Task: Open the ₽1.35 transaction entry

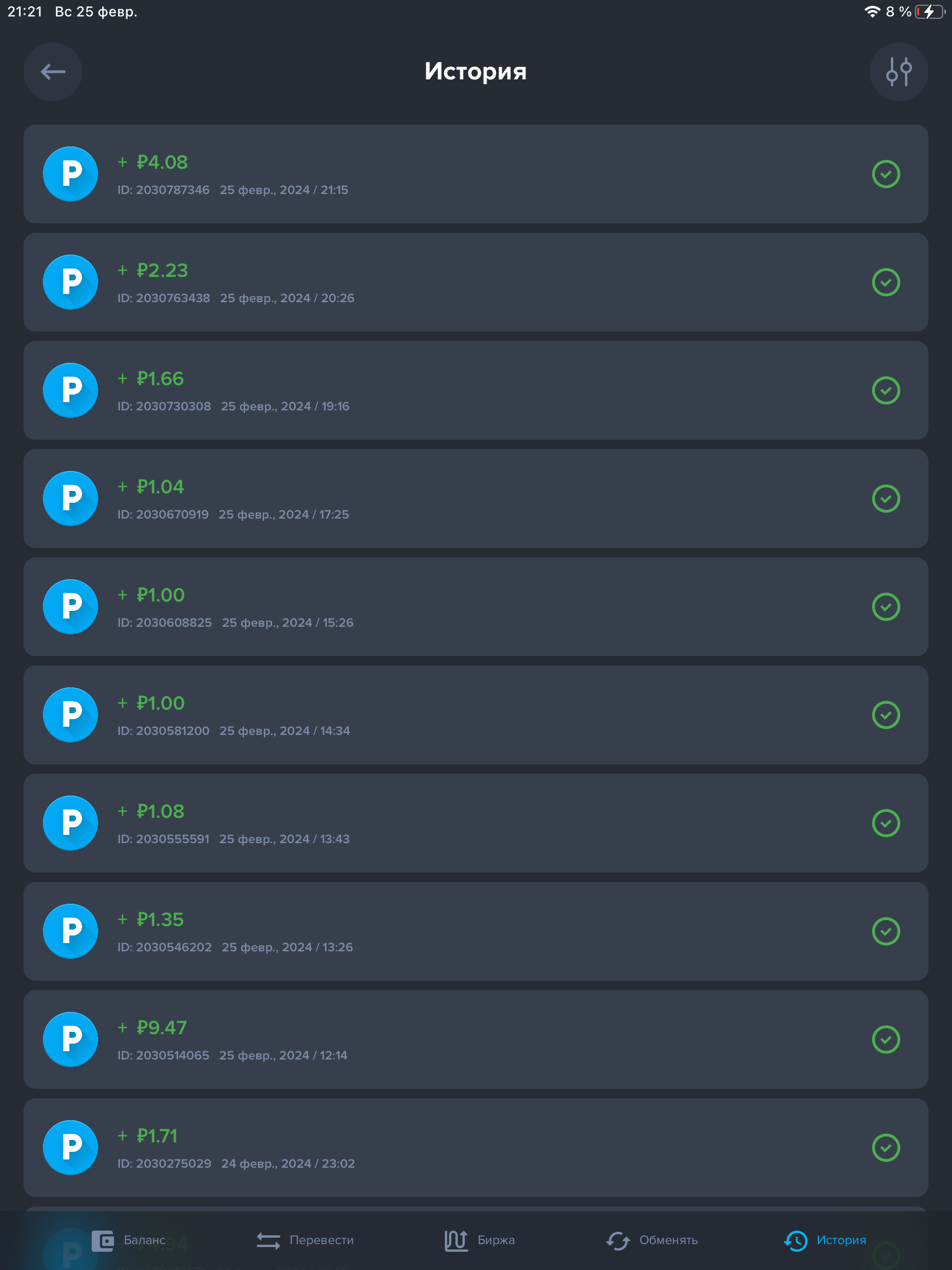Action: (x=476, y=931)
